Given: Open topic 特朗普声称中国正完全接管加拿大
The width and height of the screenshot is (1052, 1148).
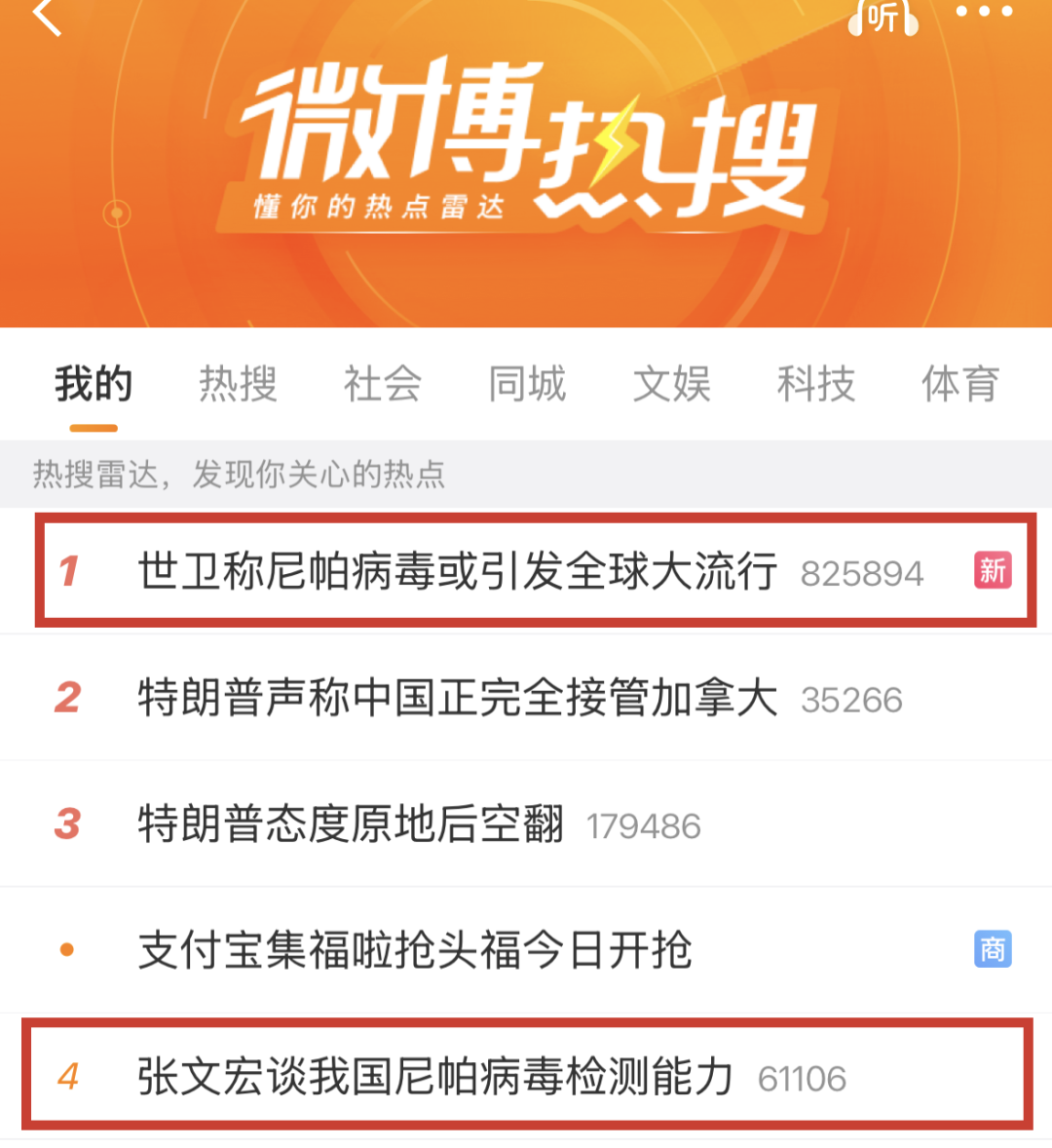Looking at the screenshot, I should pyautogui.click(x=457, y=698).
